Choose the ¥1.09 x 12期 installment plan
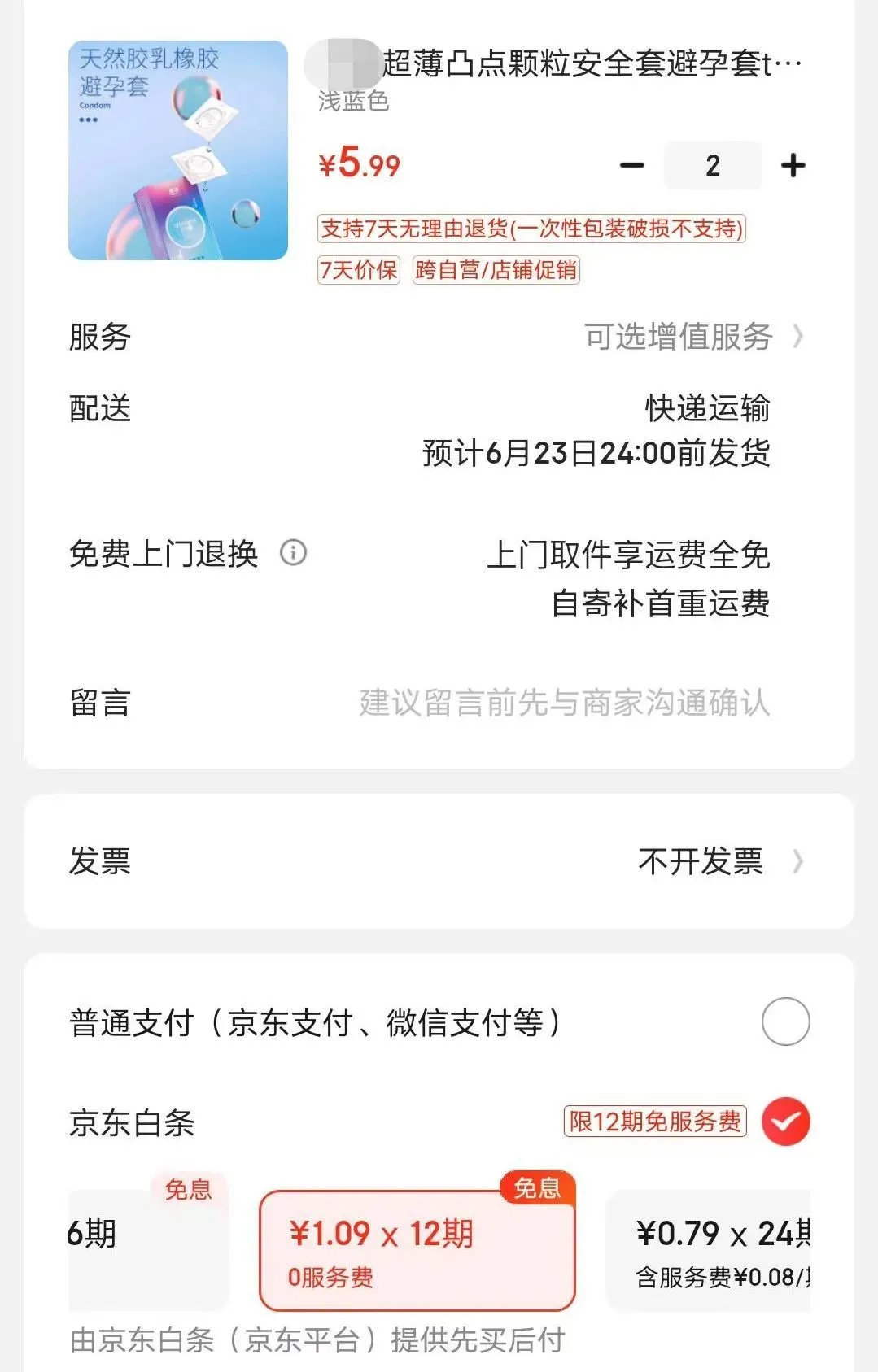Screen dimensions: 878x1372 [417, 1250]
